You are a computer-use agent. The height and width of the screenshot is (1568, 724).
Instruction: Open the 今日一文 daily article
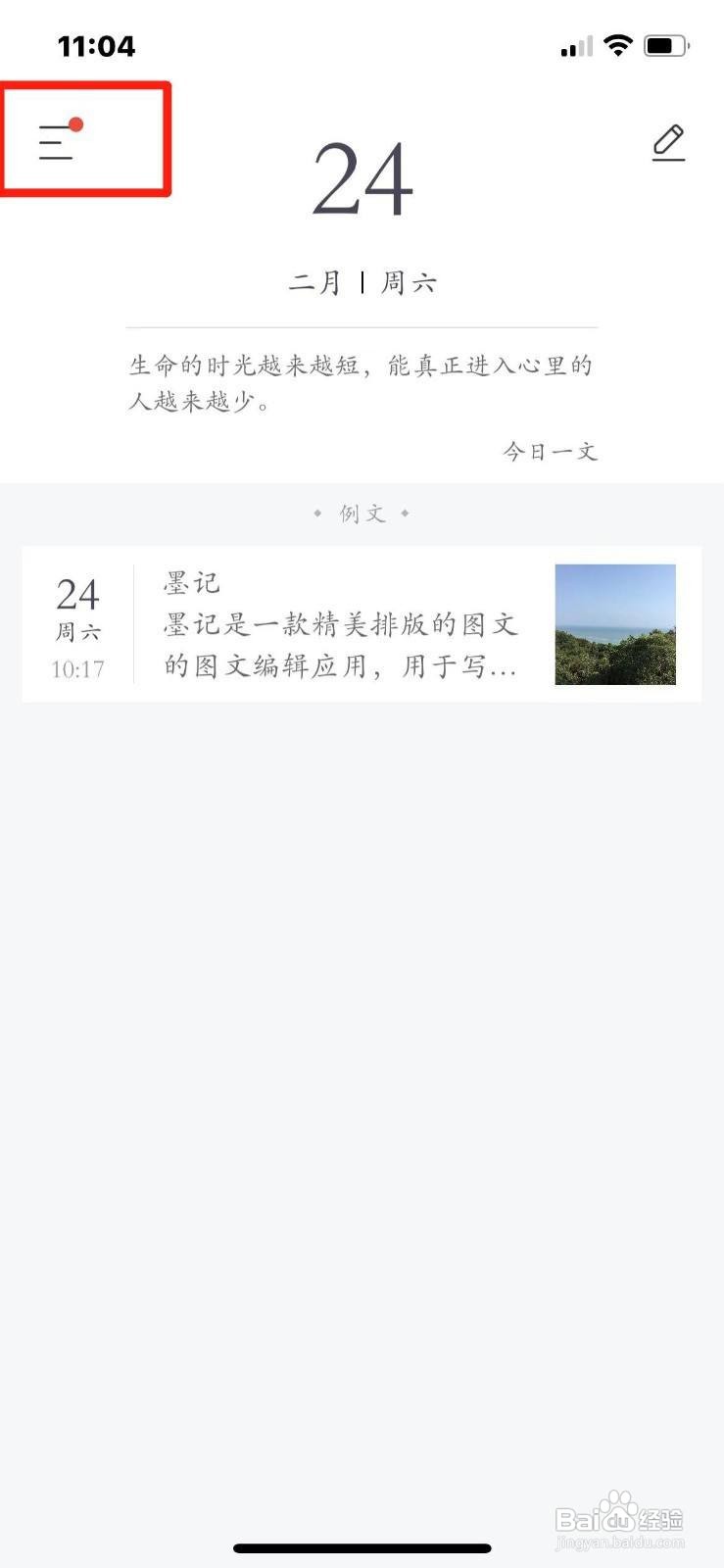[x=550, y=452]
